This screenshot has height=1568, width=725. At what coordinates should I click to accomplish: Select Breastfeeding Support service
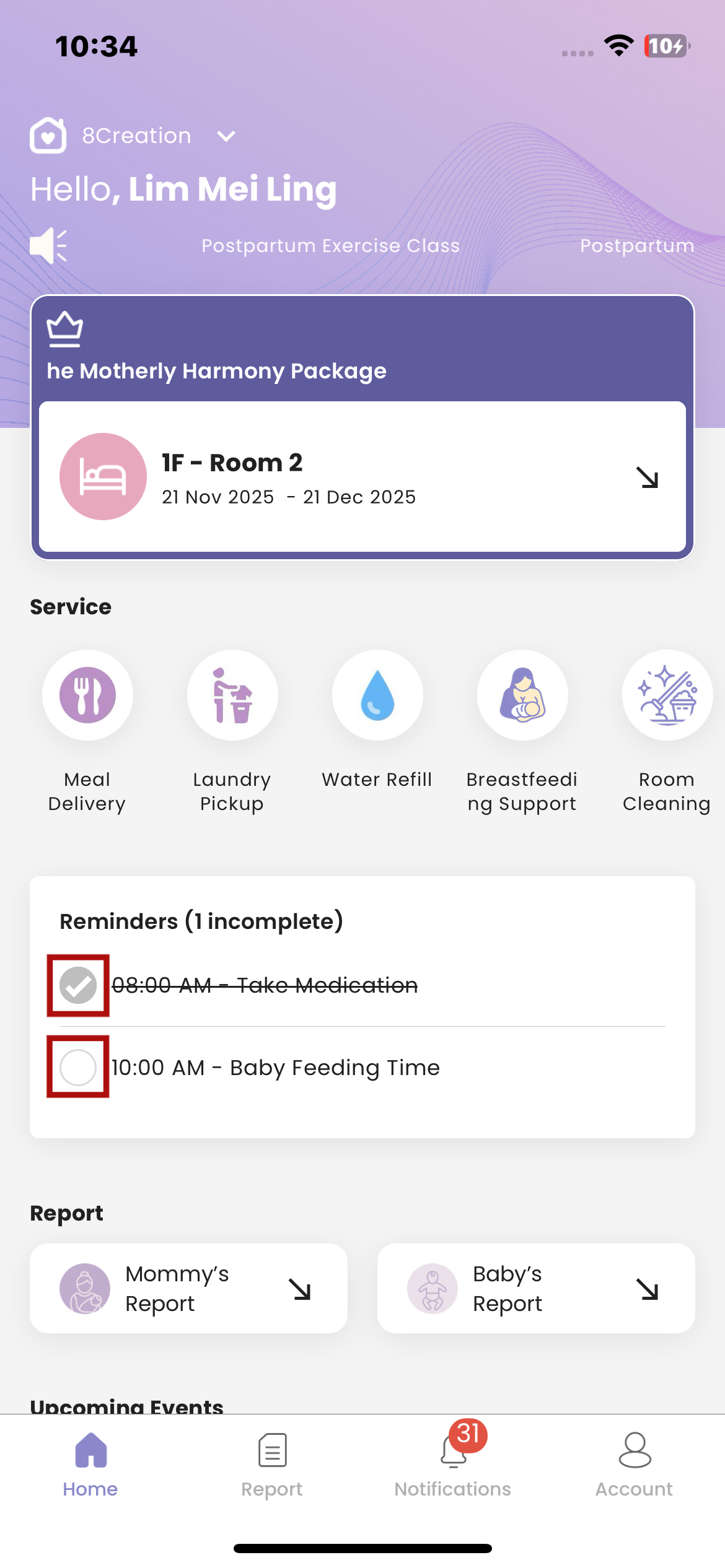pos(522,695)
